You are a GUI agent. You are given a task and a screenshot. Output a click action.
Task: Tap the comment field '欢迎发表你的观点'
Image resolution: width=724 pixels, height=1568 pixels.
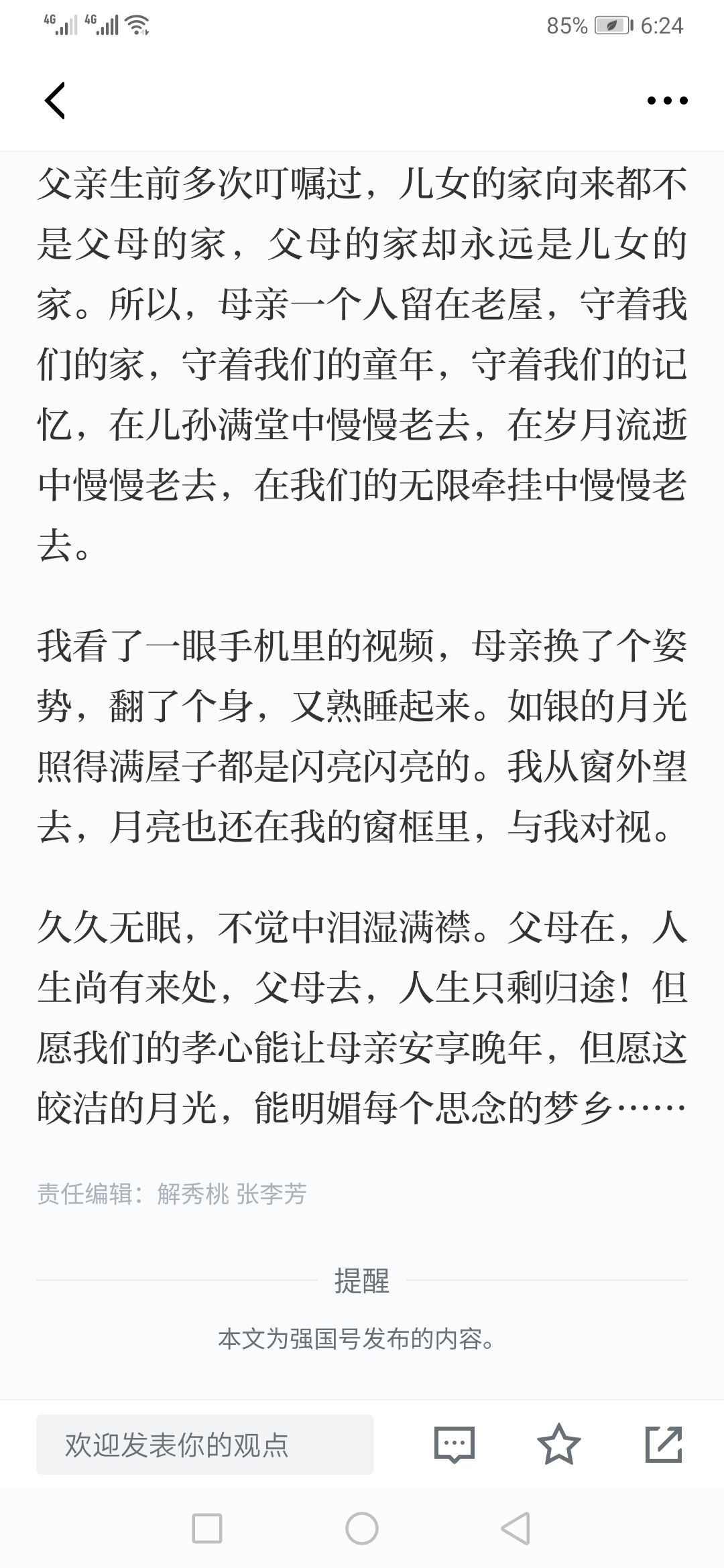[205, 1445]
